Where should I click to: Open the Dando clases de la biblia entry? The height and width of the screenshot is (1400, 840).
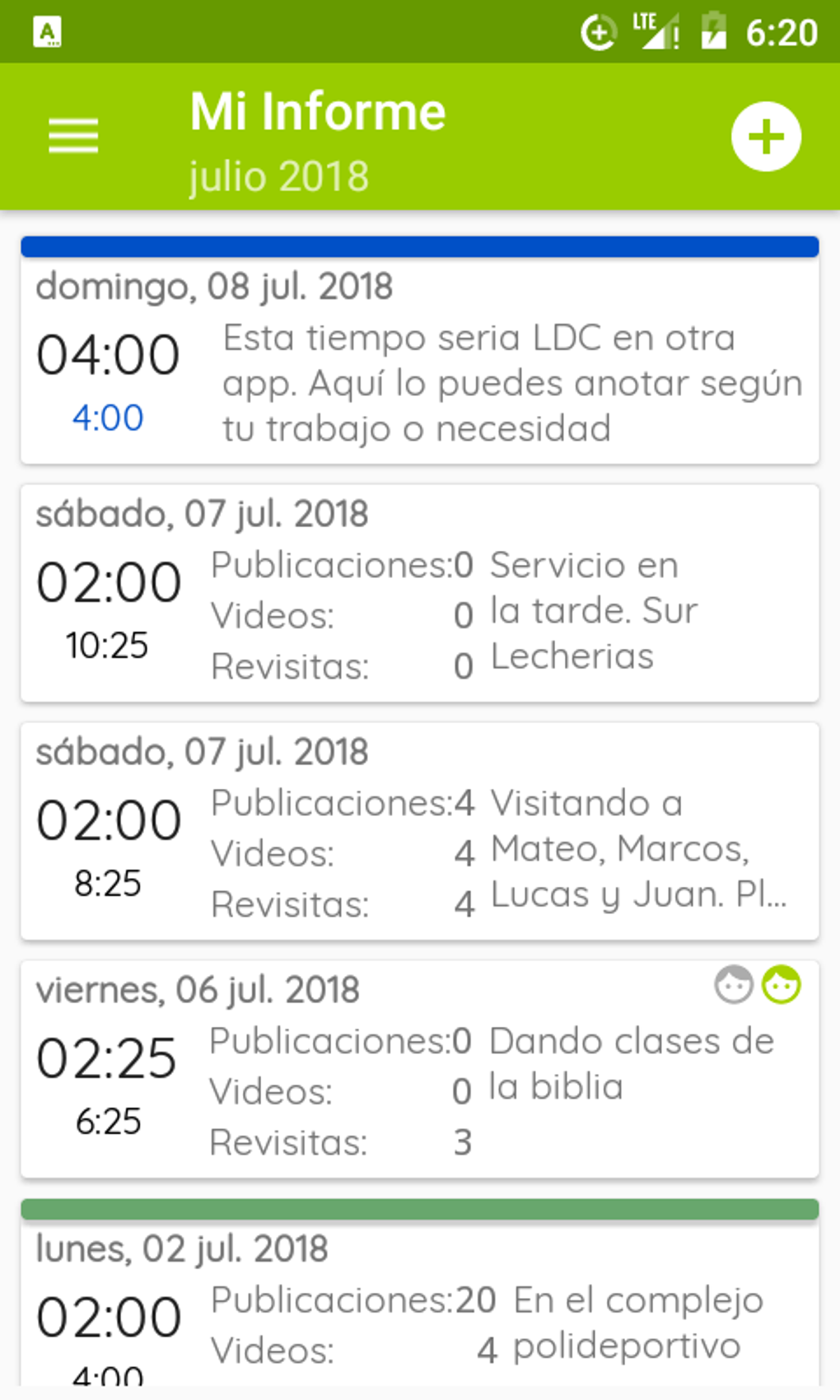[420, 1069]
